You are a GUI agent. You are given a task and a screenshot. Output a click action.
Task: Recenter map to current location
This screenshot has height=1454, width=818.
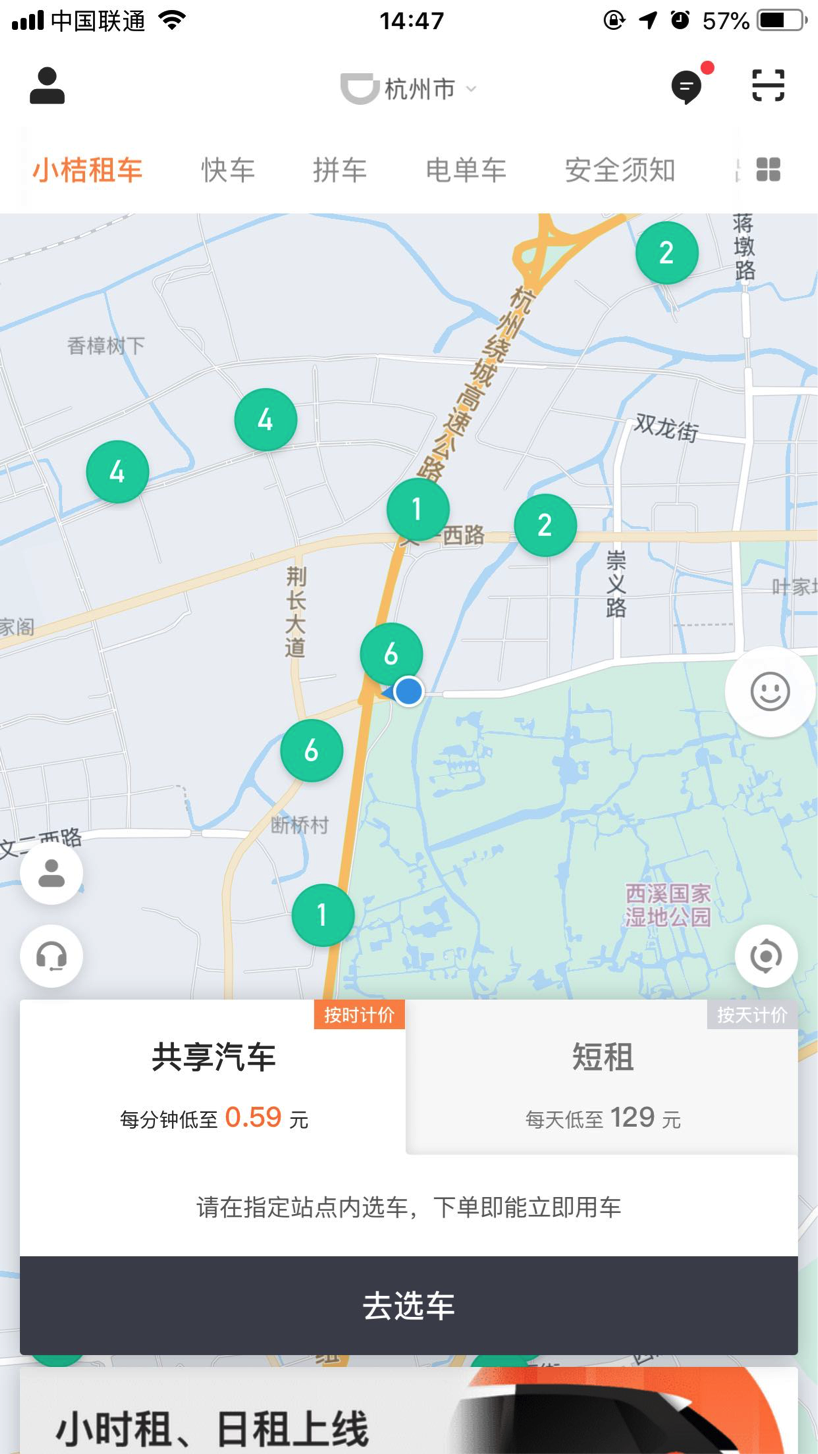pyautogui.click(x=766, y=956)
